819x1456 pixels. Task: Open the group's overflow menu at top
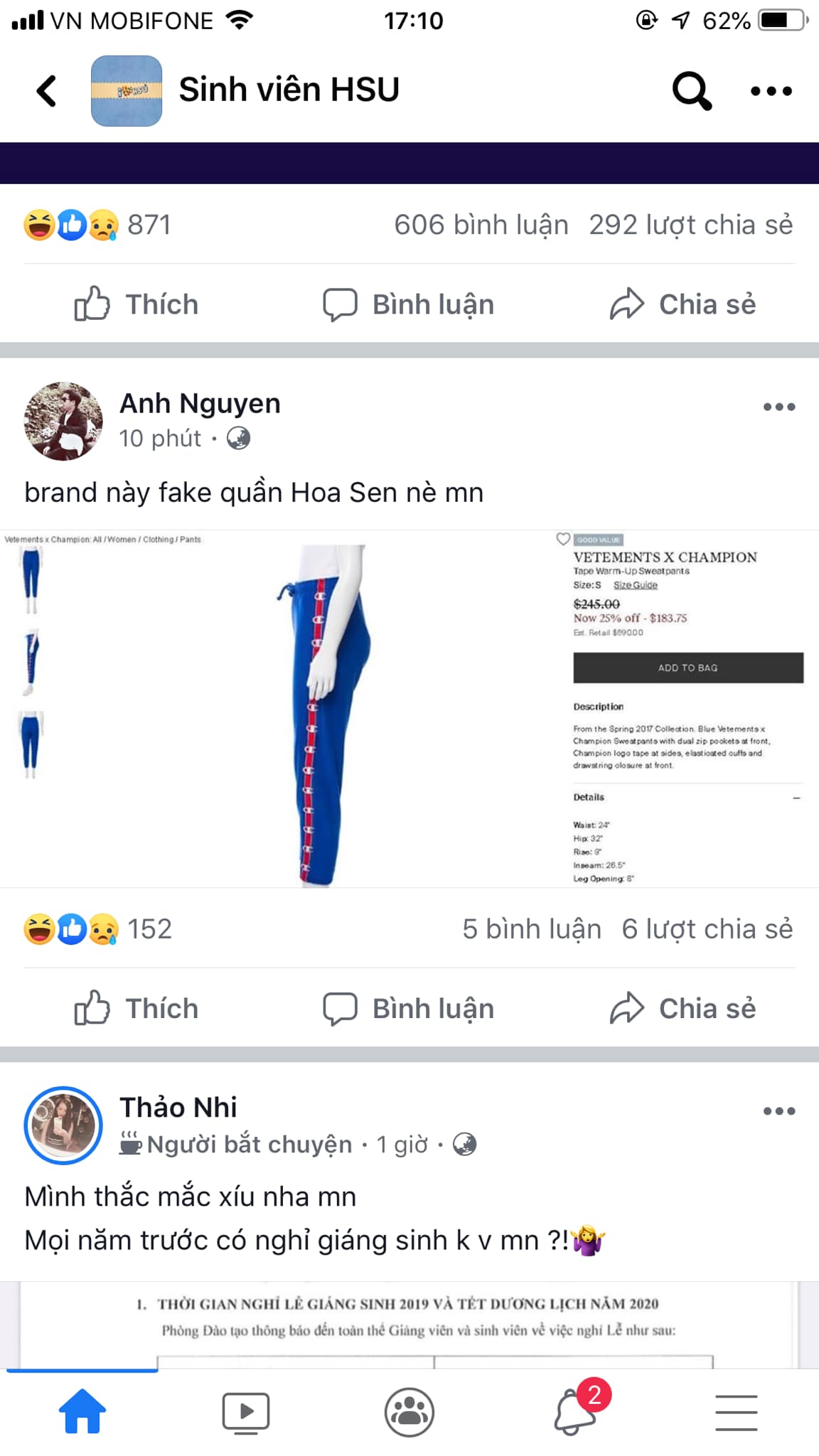pyautogui.click(x=771, y=91)
